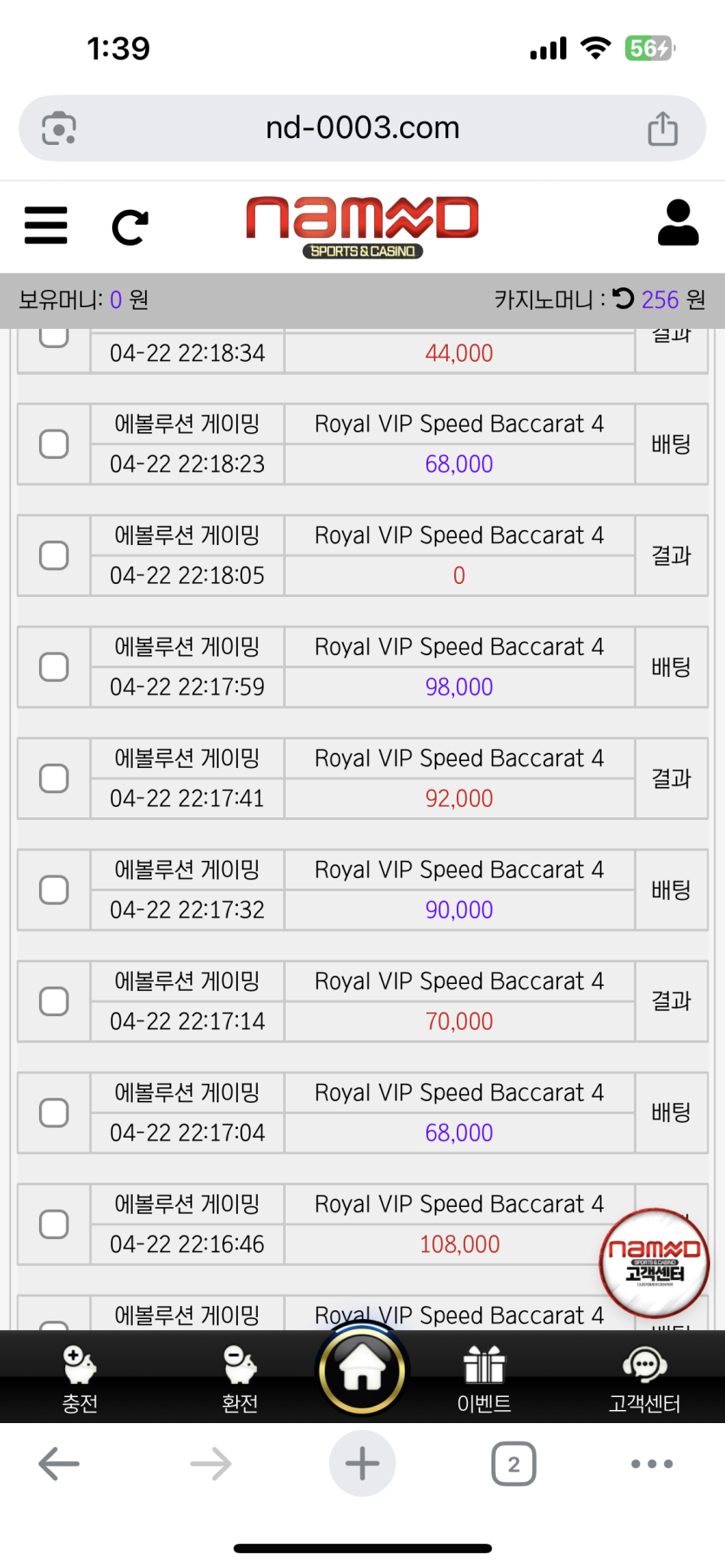Tap the address bar showing nd-0003.com
This screenshot has height=1568, width=725.
pyautogui.click(x=362, y=127)
